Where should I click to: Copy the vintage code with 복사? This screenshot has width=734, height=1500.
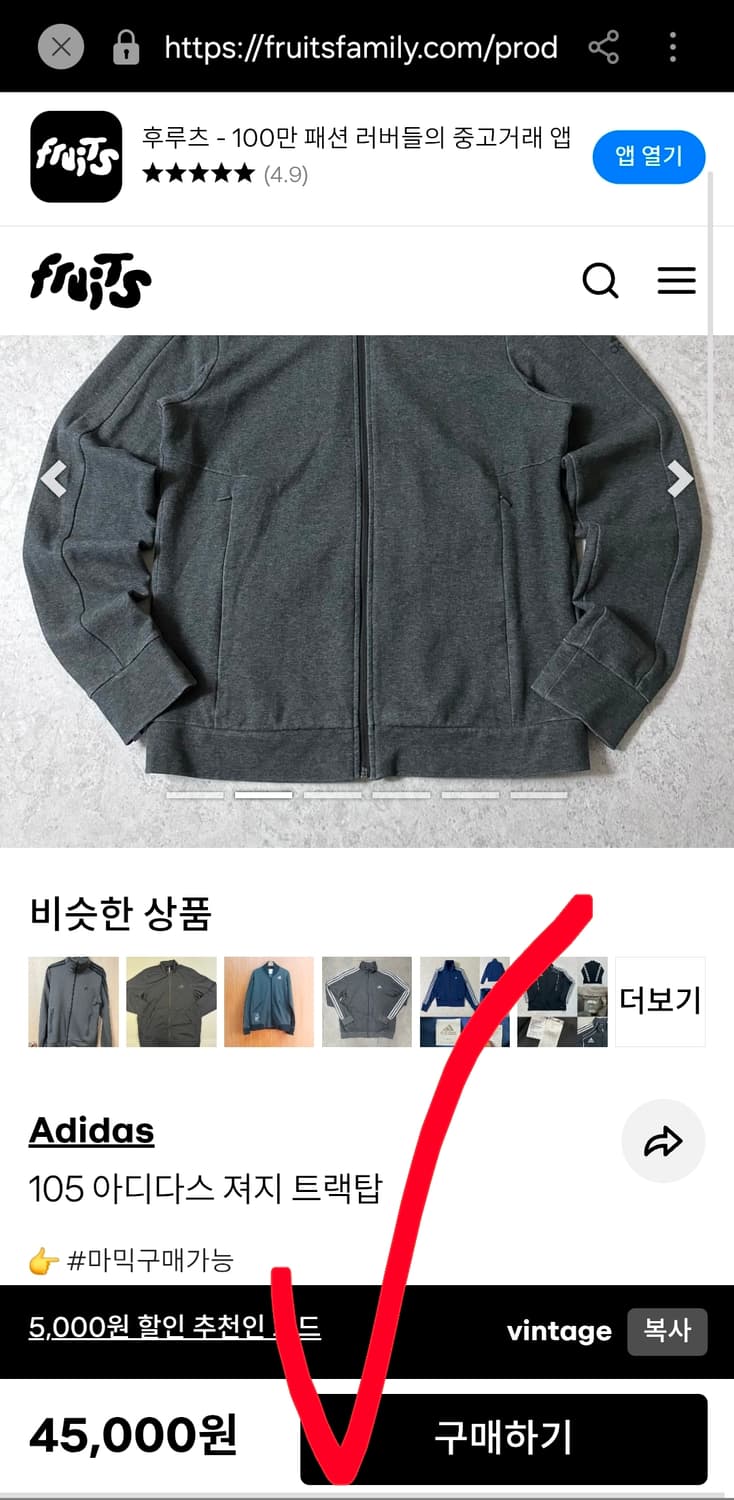click(667, 1331)
